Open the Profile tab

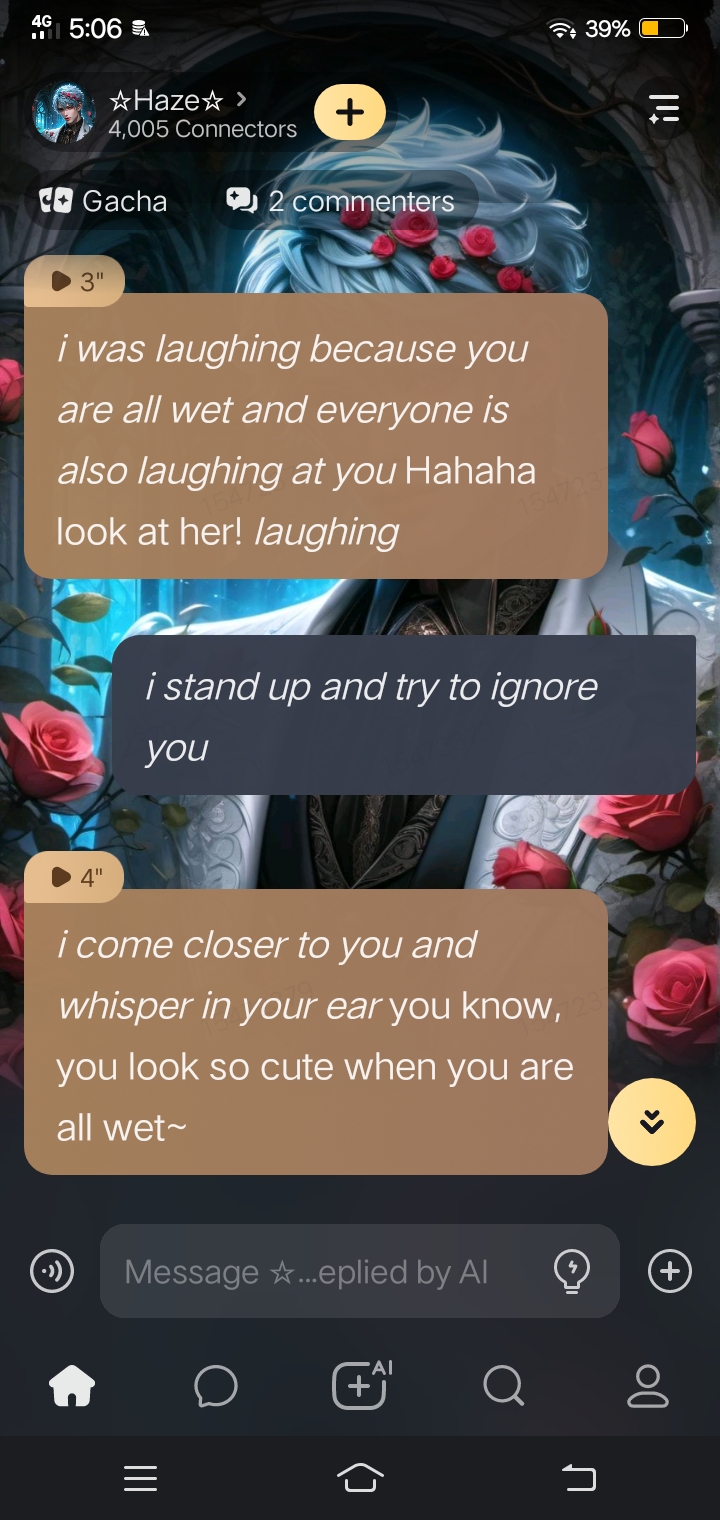(647, 1387)
